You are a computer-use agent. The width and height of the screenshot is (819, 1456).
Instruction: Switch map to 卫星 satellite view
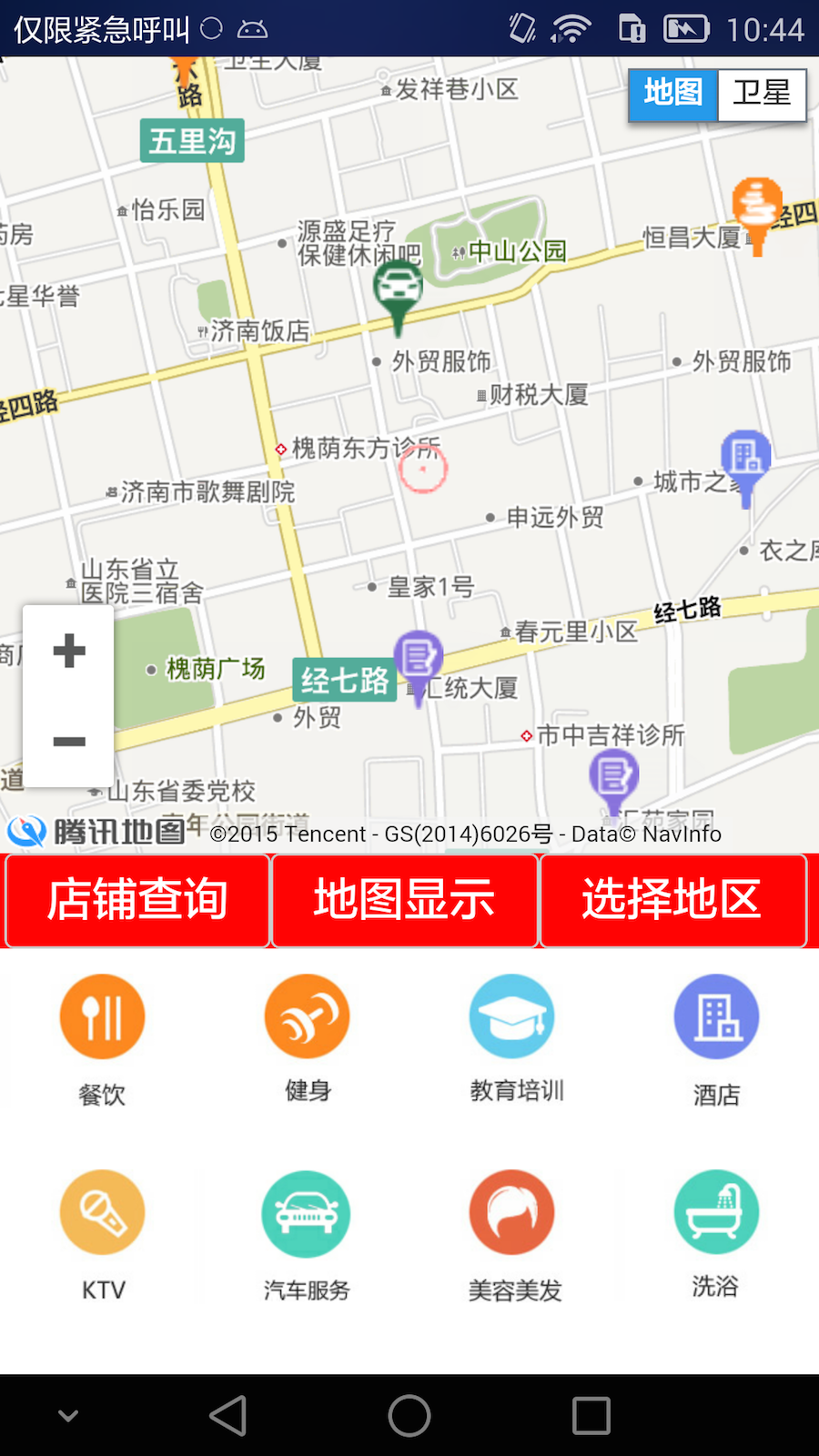762,94
